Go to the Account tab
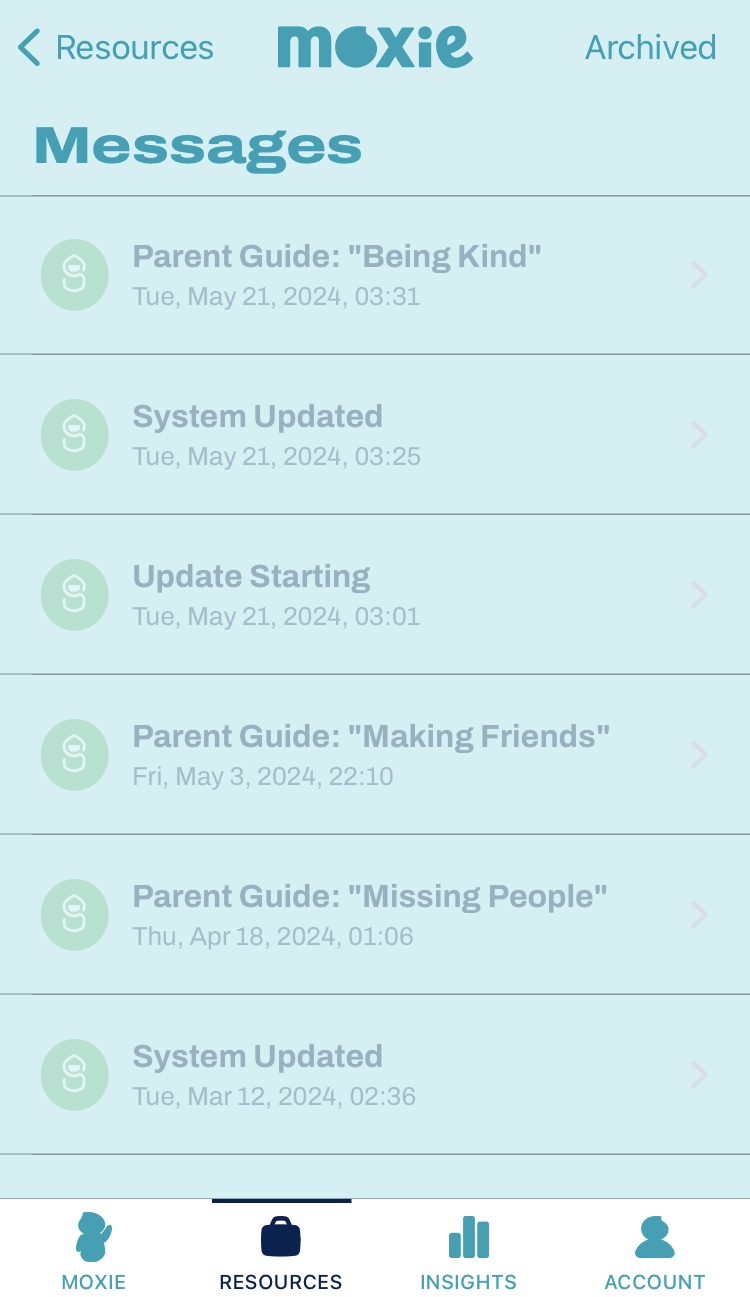The height and width of the screenshot is (1297, 750). [x=655, y=1250]
